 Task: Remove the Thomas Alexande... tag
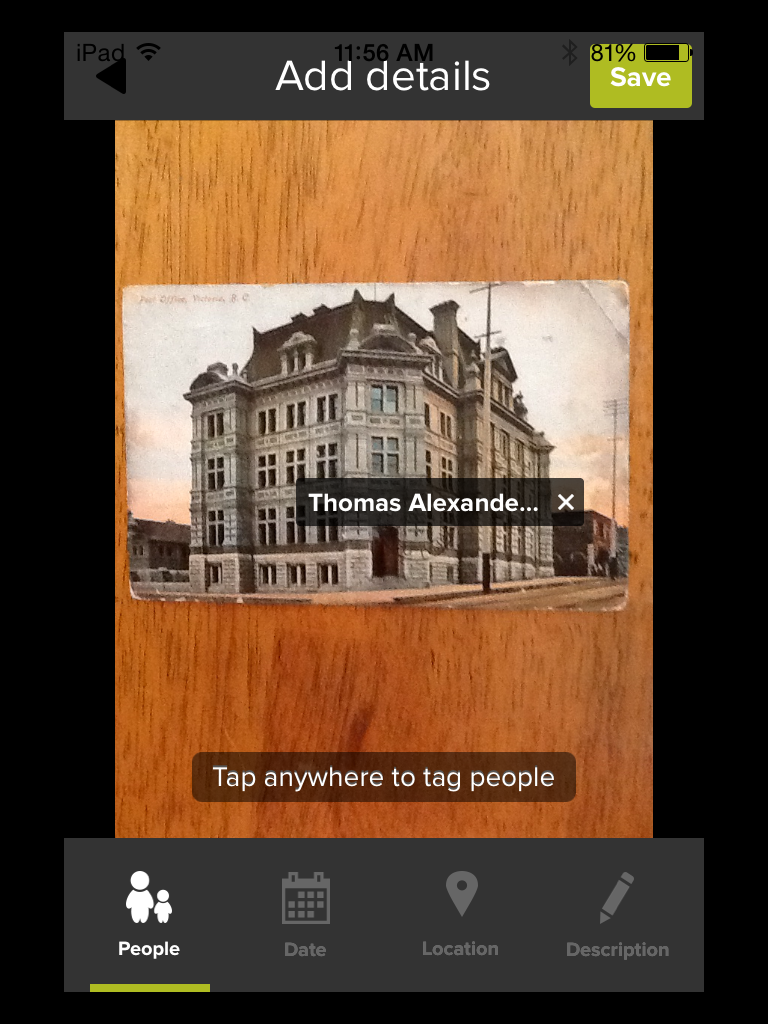[x=566, y=502]
